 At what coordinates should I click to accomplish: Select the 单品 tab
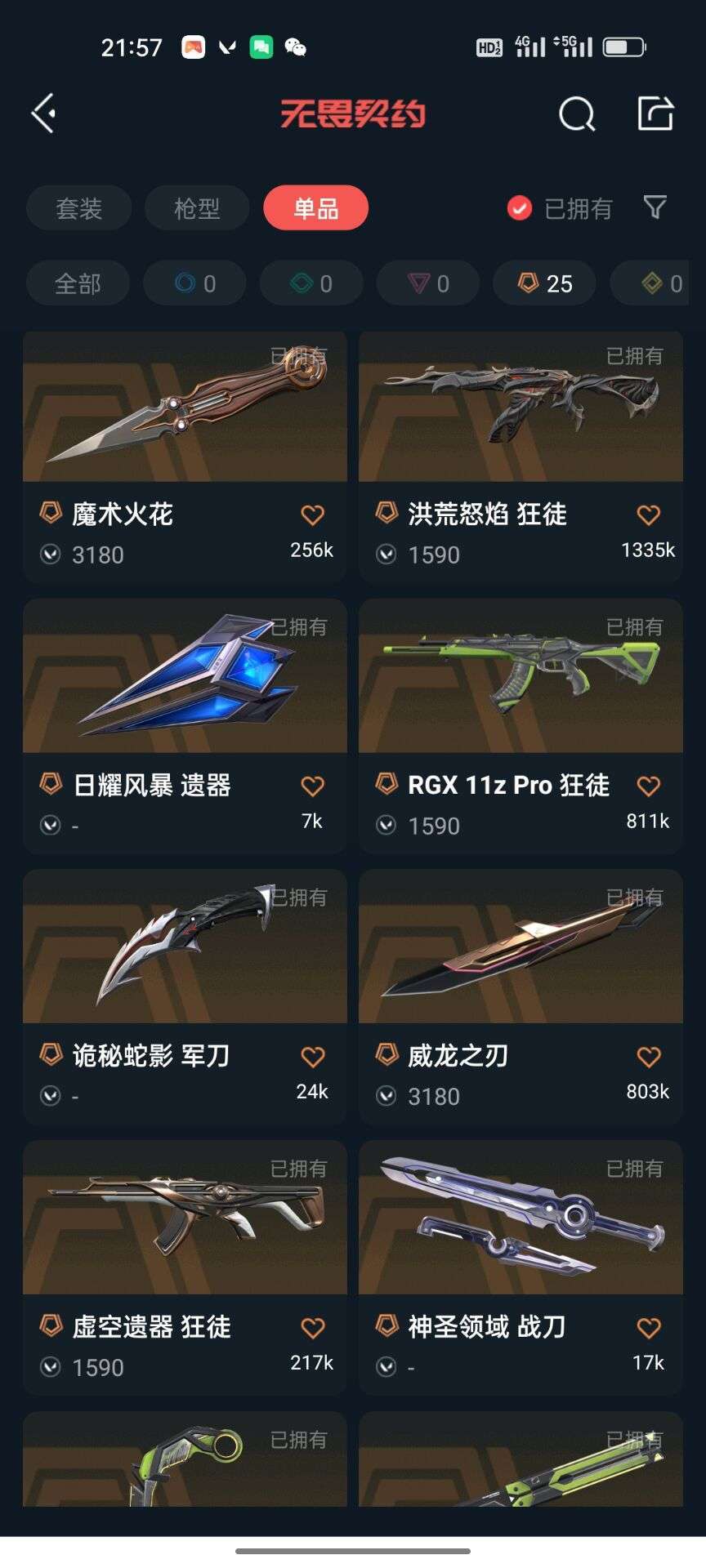(315, 208)
